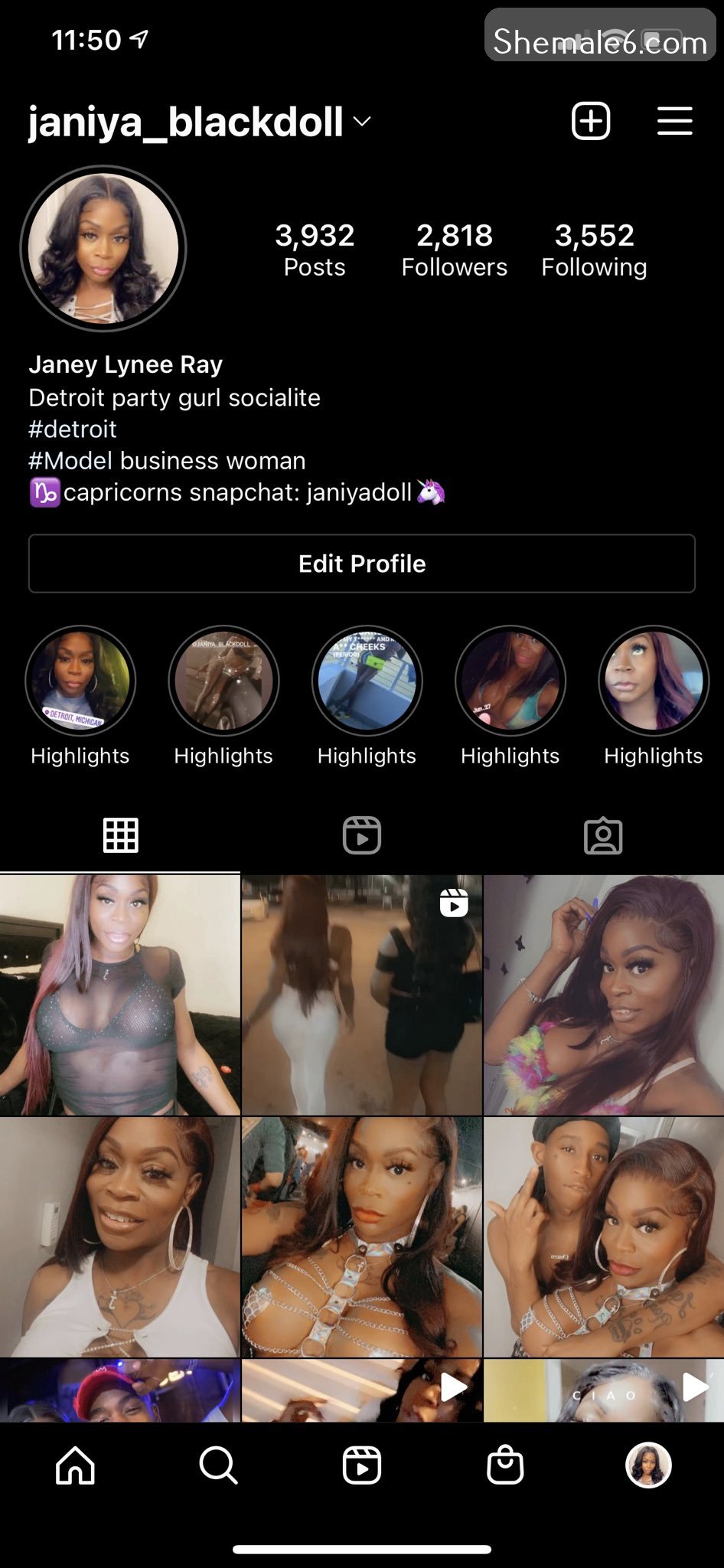Tap the profile avatar in bottom bar
Image resolution: width=724 pixels, height=1568 pixels.
[648, 1465]
